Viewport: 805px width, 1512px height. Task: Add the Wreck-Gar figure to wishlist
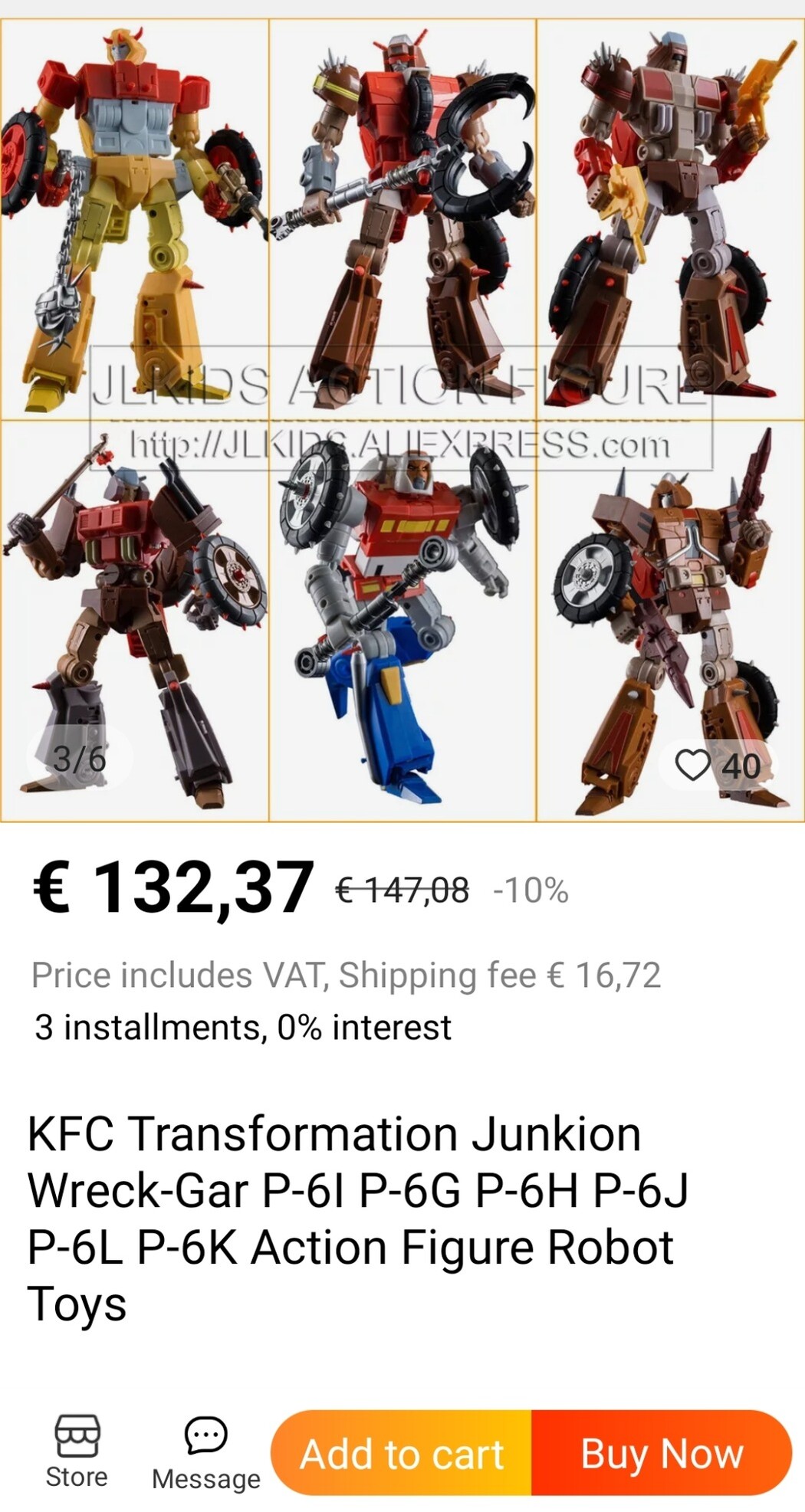click(692, 765)
